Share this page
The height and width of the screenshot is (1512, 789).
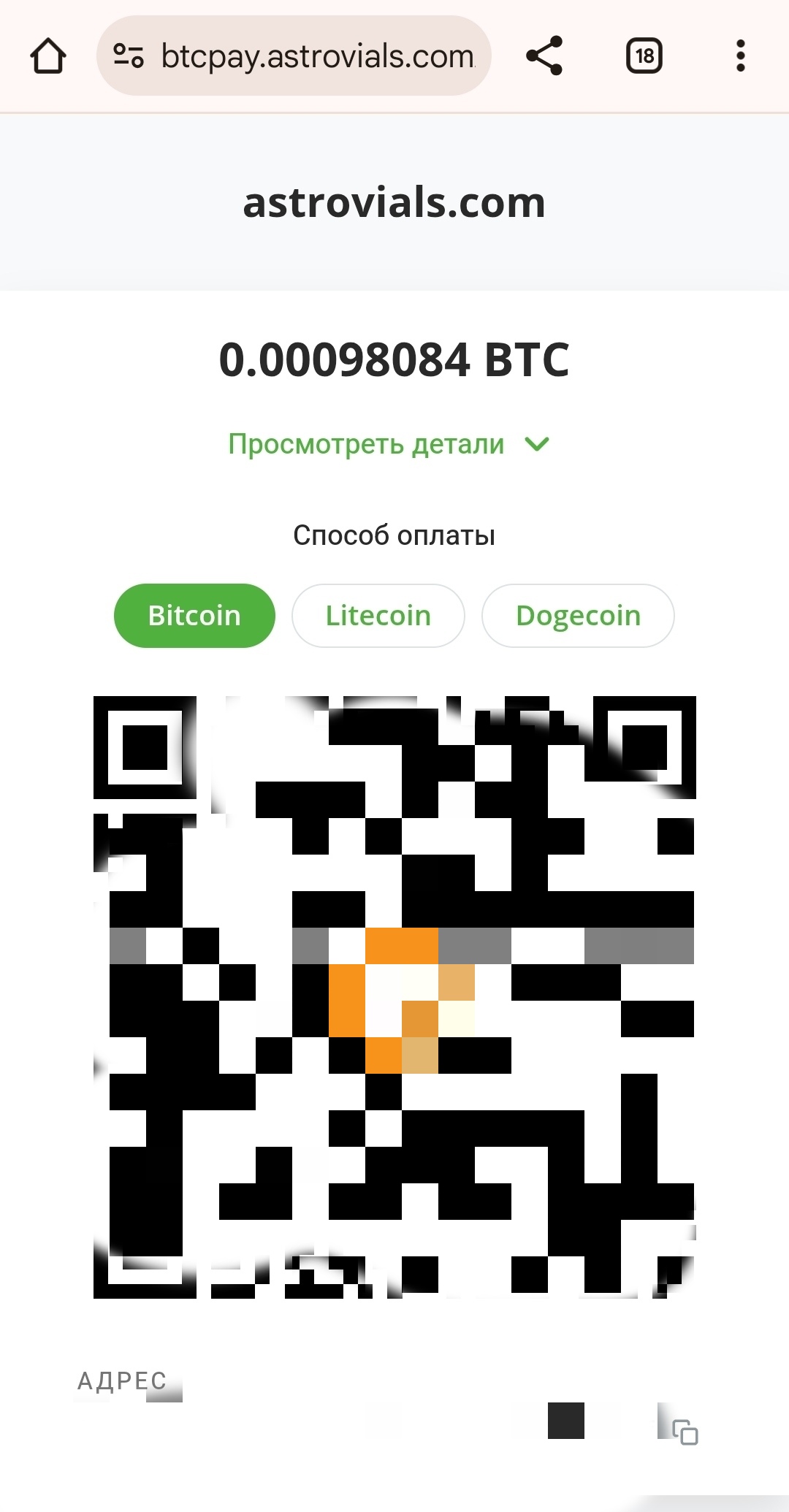pyautogui.click(x=544, y=56)
